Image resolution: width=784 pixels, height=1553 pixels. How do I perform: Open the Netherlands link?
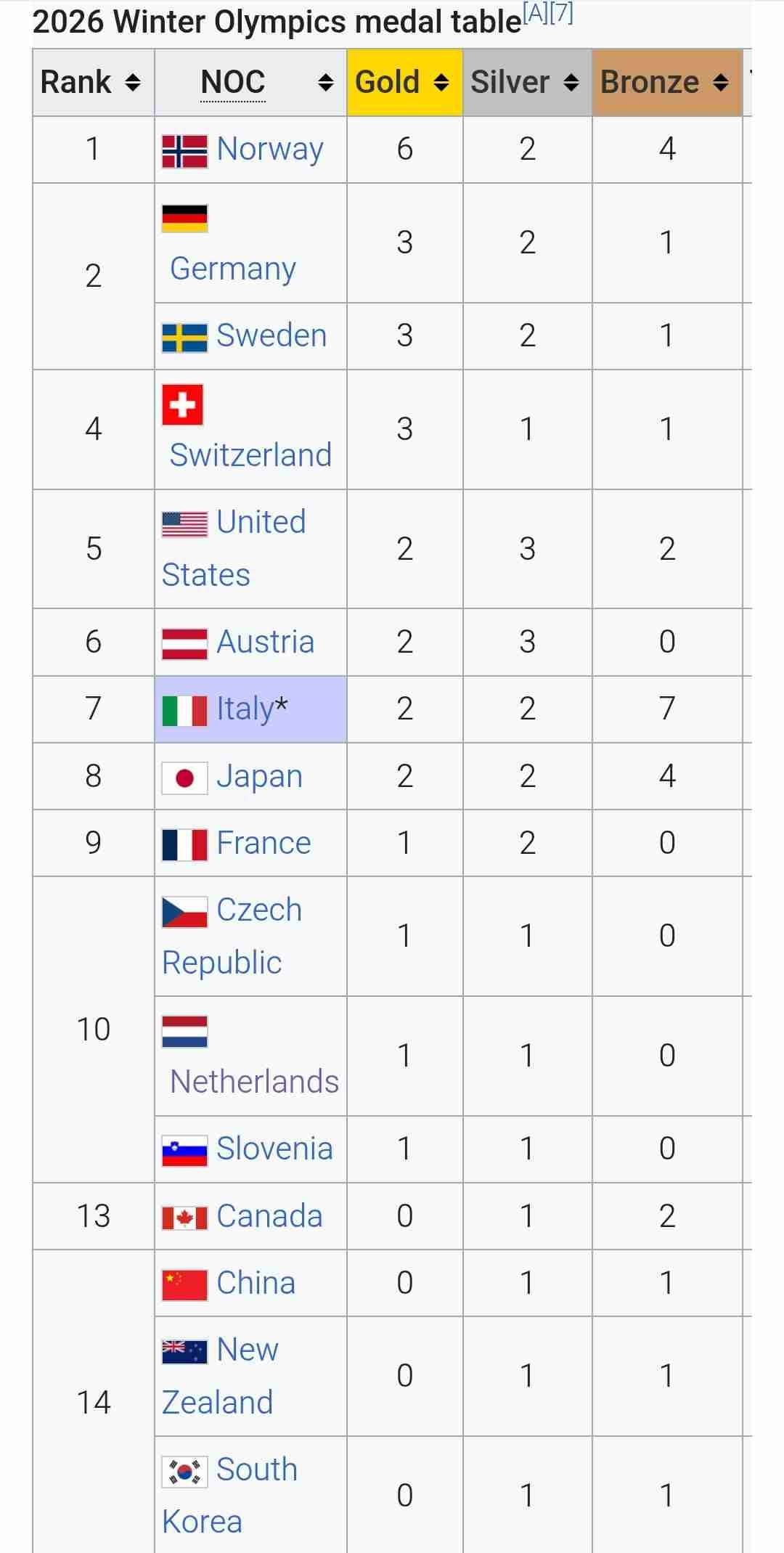point(254,1082)
